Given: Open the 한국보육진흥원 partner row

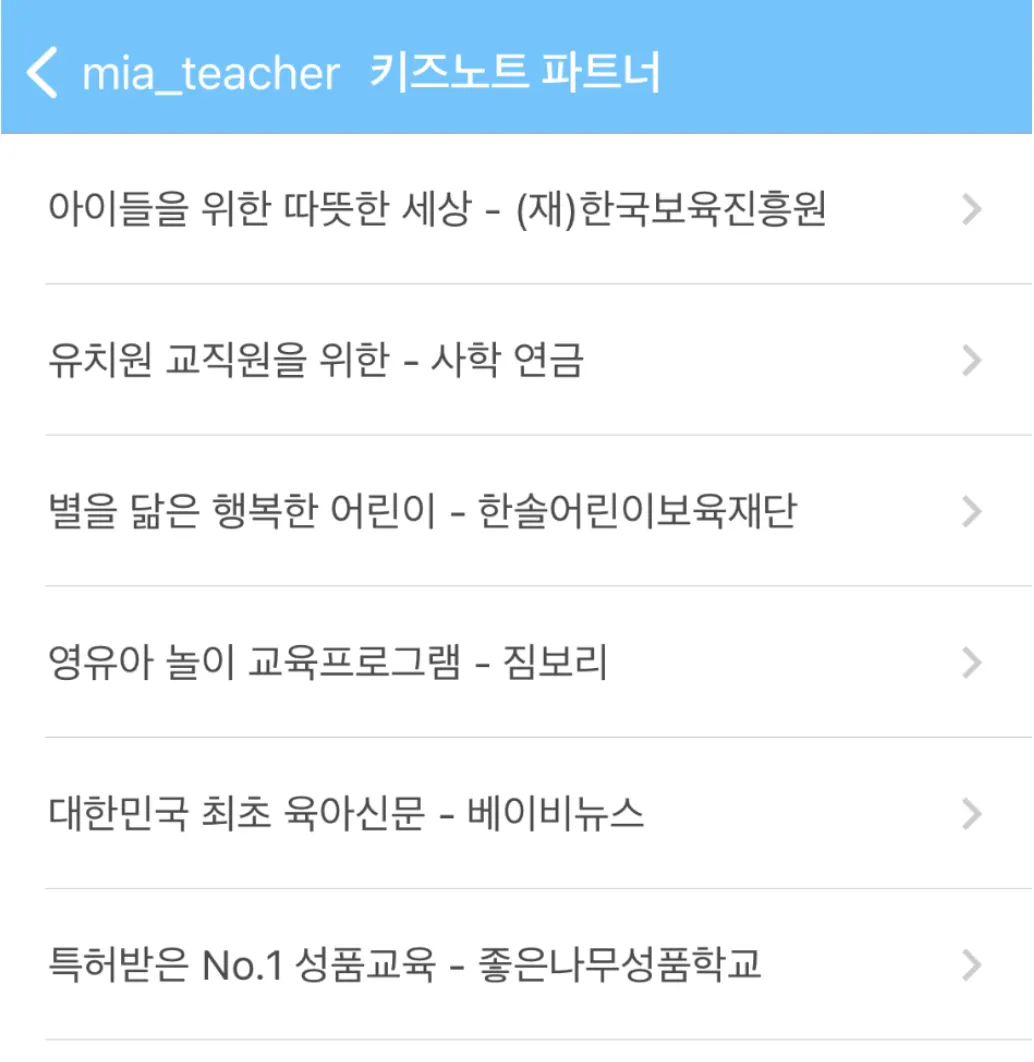Looking at the screenshot, I should coord(516,210).
